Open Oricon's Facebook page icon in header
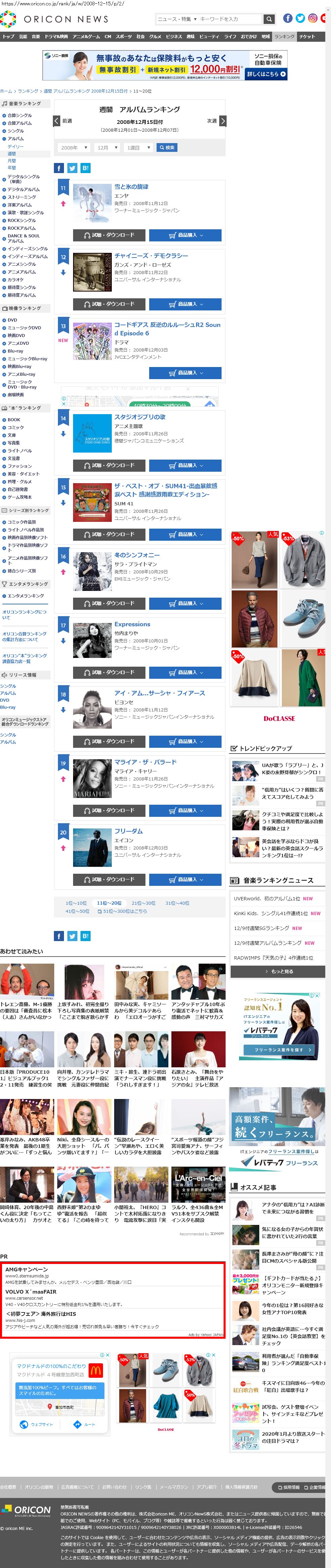331x1568 pixels. 288,18
